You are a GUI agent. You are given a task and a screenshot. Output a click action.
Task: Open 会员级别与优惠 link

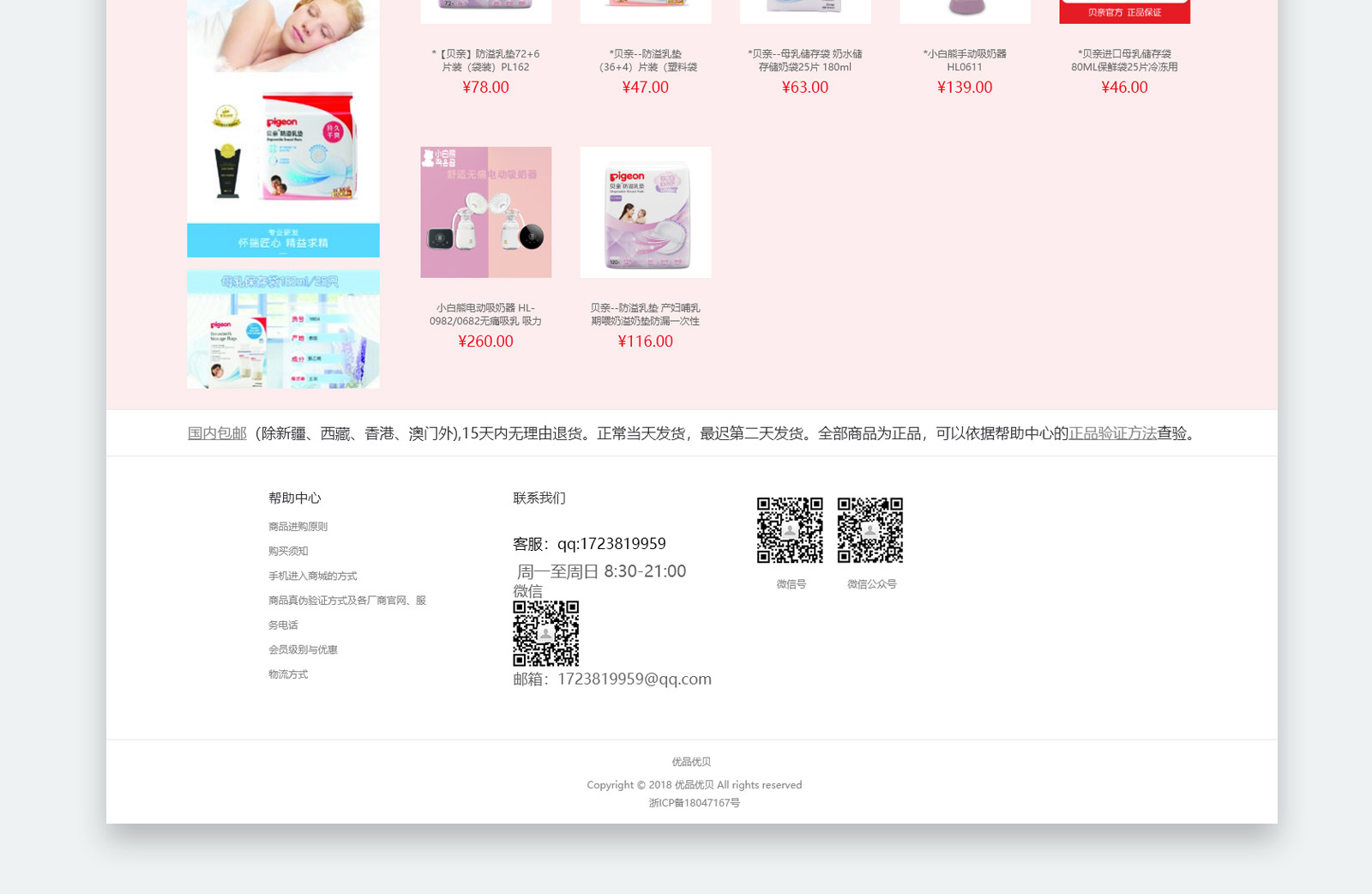(303, 650)
